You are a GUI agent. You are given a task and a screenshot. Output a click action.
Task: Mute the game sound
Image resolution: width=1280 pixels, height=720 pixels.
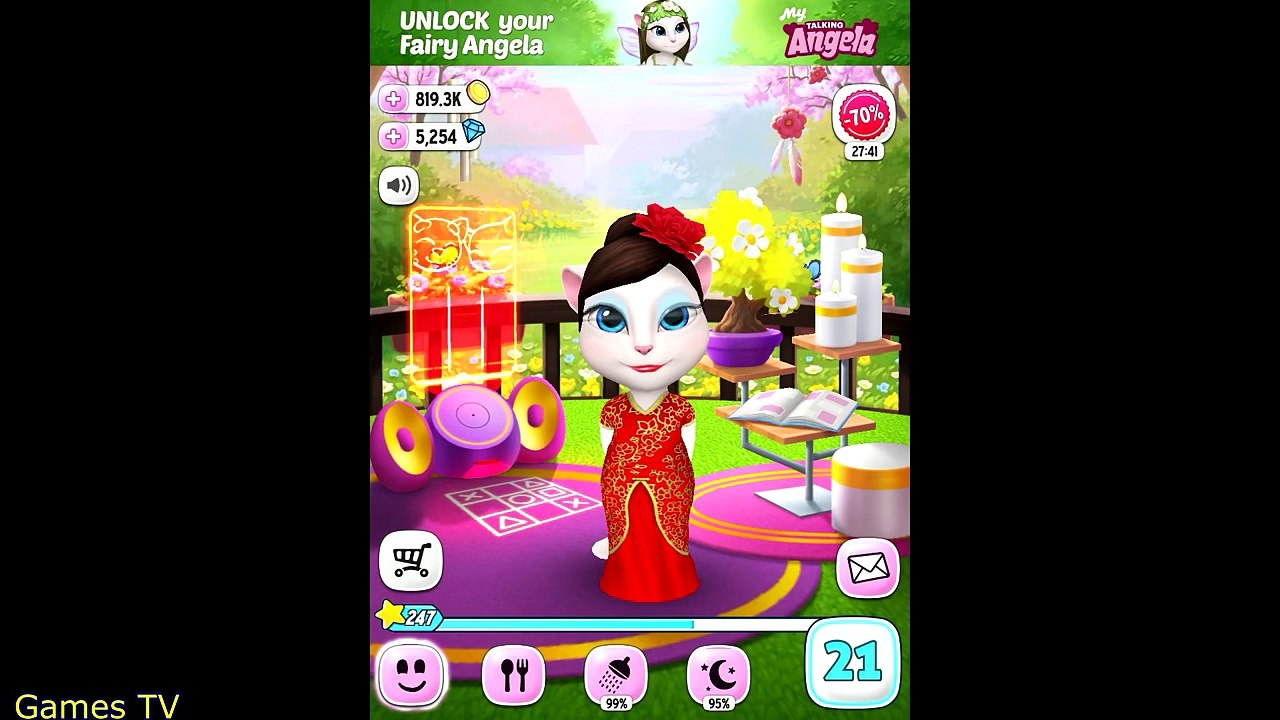click(x=398, y=185)
